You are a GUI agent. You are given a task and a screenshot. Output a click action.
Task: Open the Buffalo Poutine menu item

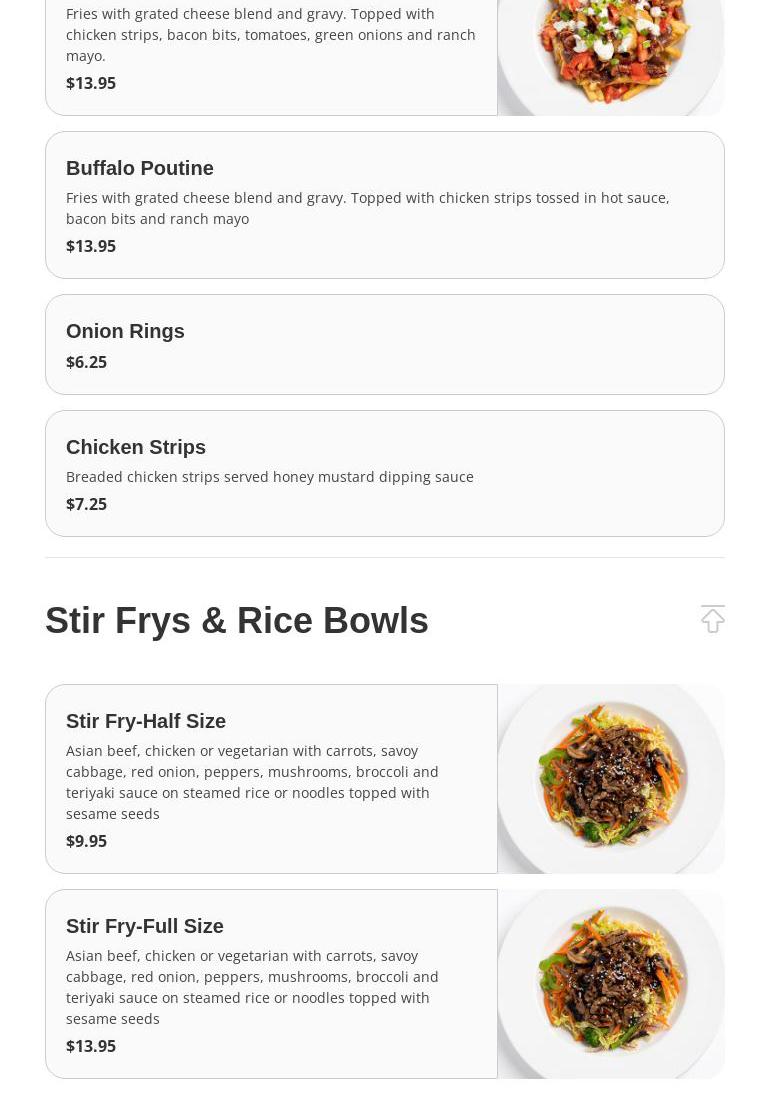(384, 205)
